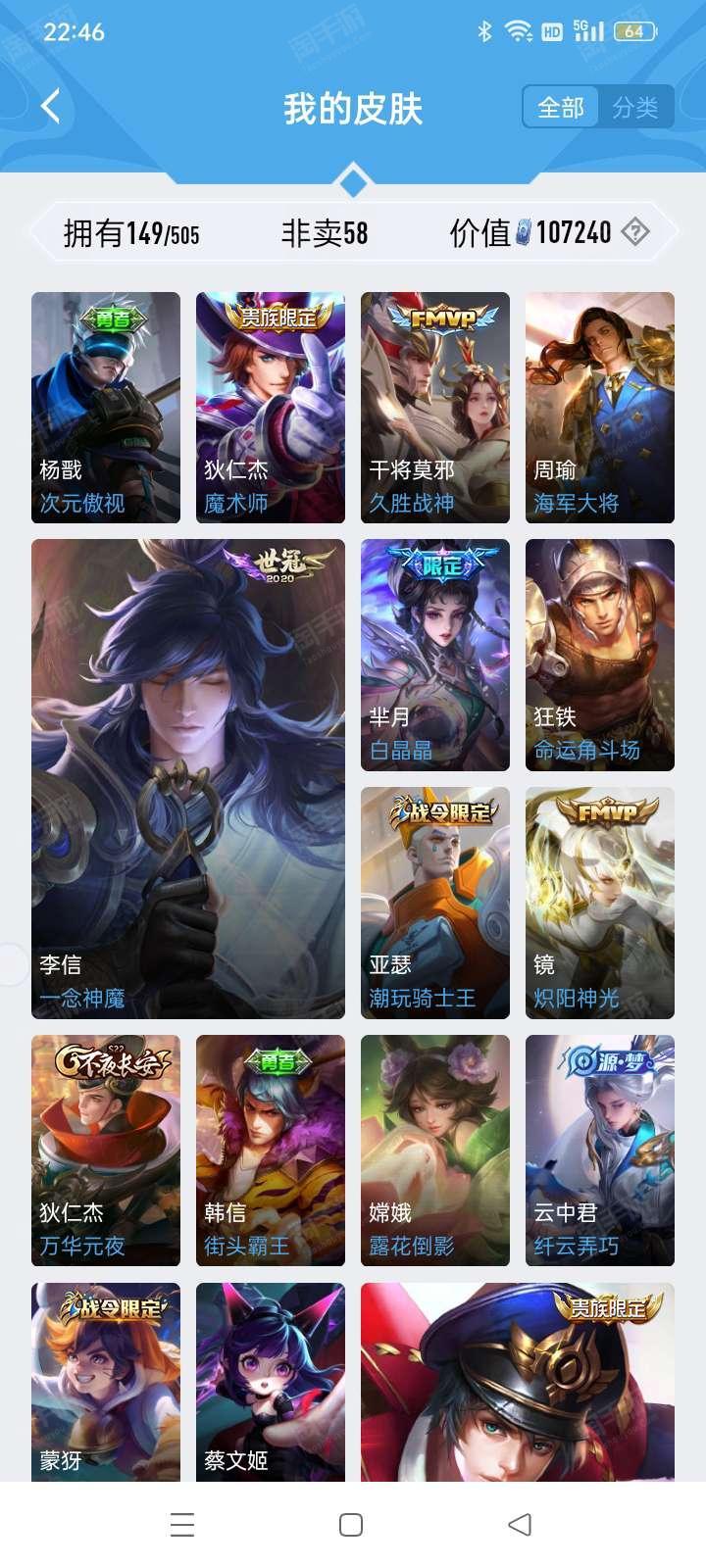Select 狄仁杰 万华元夜 skin
Image resolution: width=706 pixels, height=1568 pixels.
(106, 1151)
